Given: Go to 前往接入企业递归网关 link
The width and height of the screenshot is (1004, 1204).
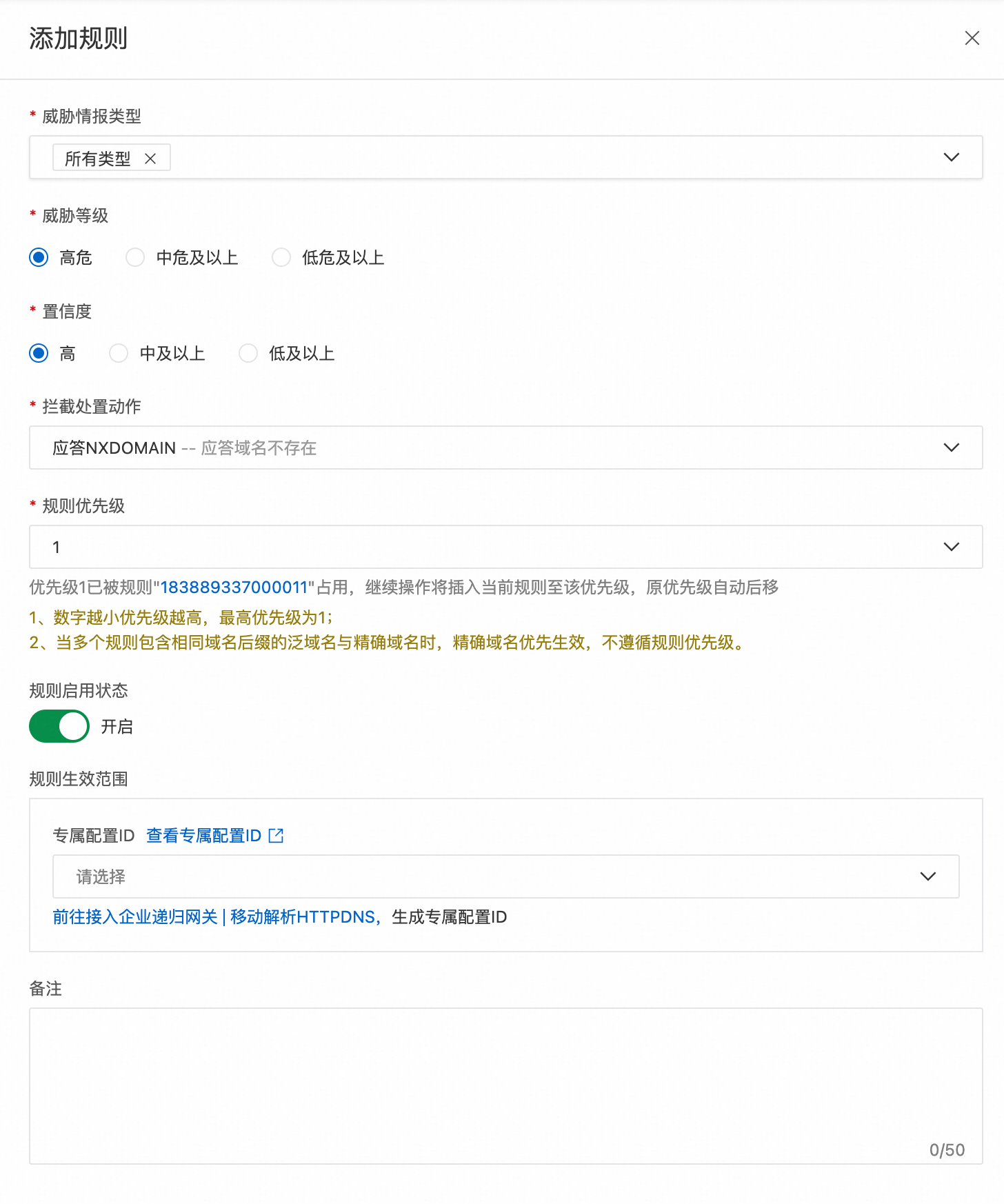Looking at the screenshot, I should tap(135, 917).
